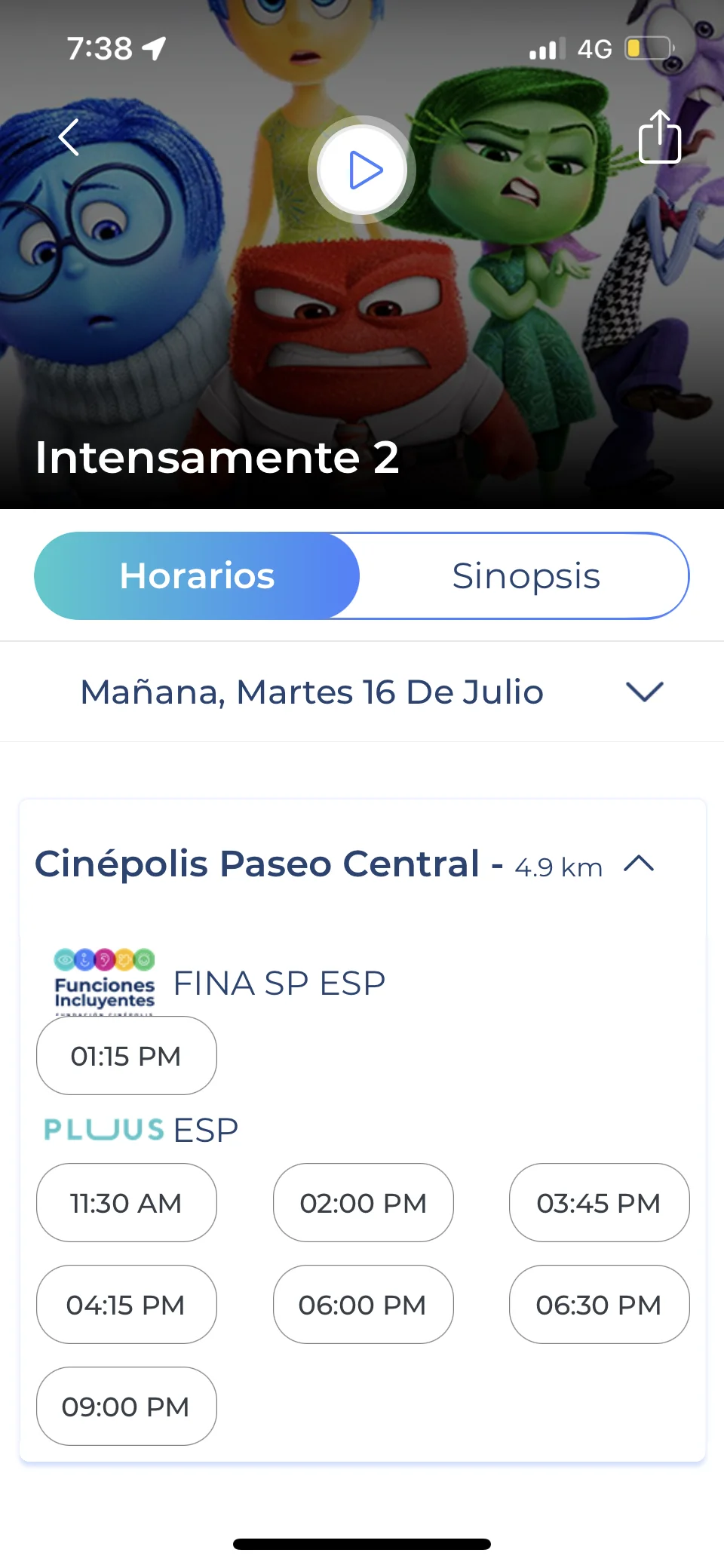The height and width of the screenshot is (1568, 724).
Task: Tap the 03:45 PM showtime
Action: point(600,1203)
